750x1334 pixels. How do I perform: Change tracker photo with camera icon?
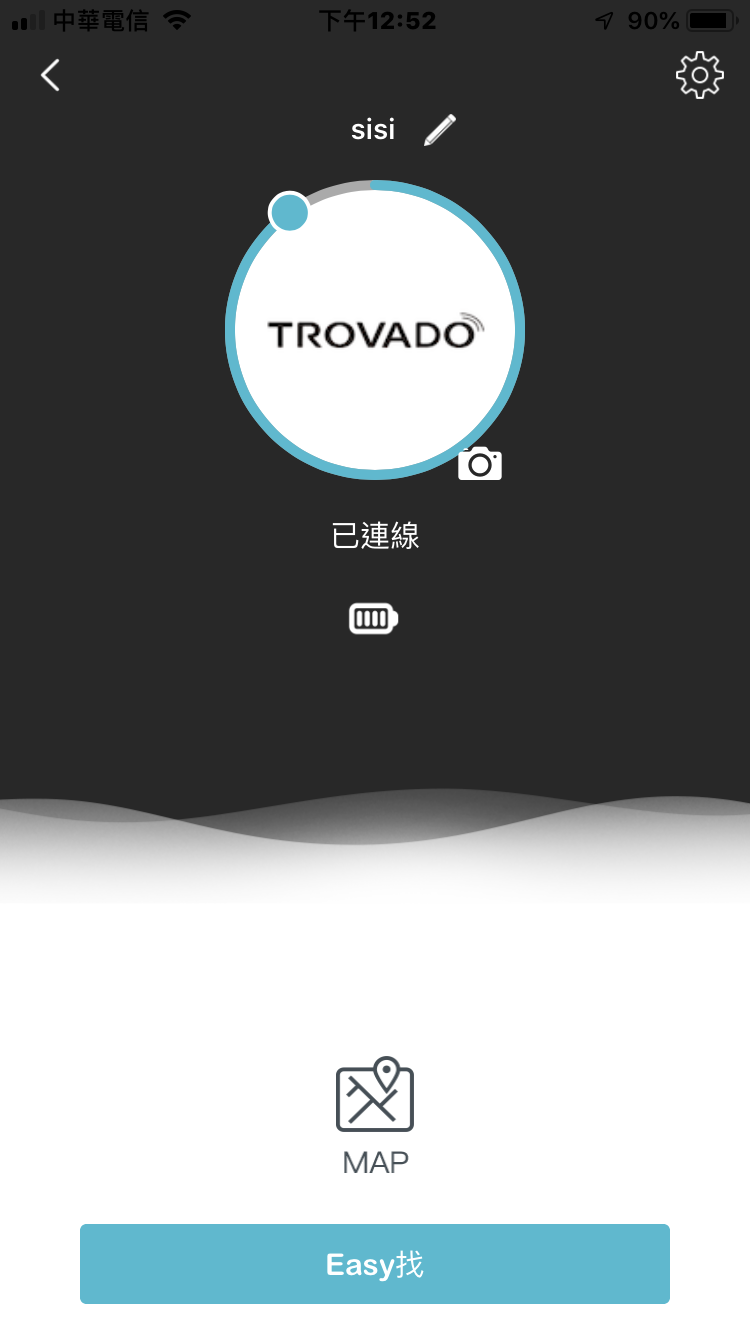point(480,464)
